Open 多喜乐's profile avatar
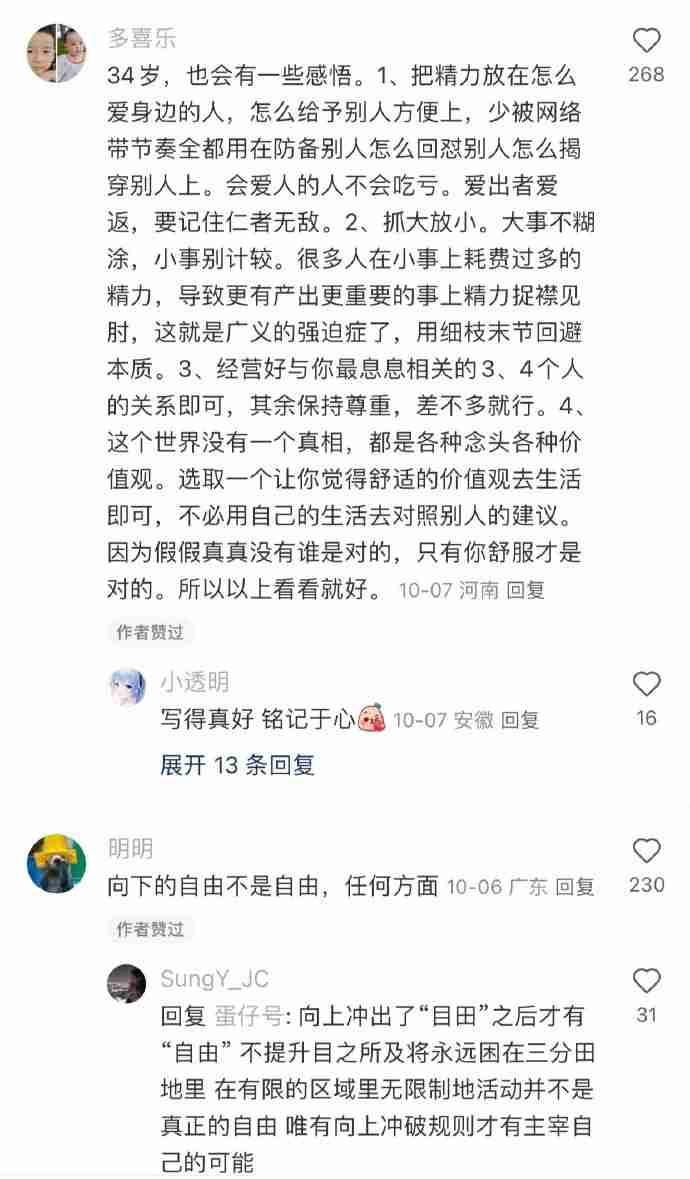Screen dimensions: 690x1179 click(x=56, y=54)
